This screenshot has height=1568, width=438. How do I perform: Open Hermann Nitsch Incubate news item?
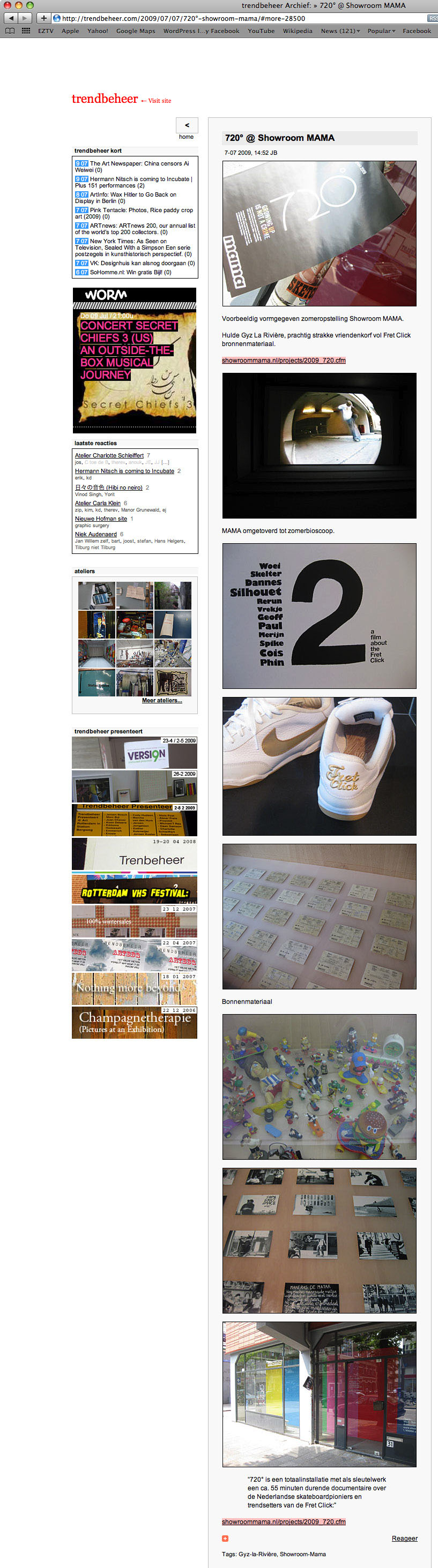(x=140, y=179)
